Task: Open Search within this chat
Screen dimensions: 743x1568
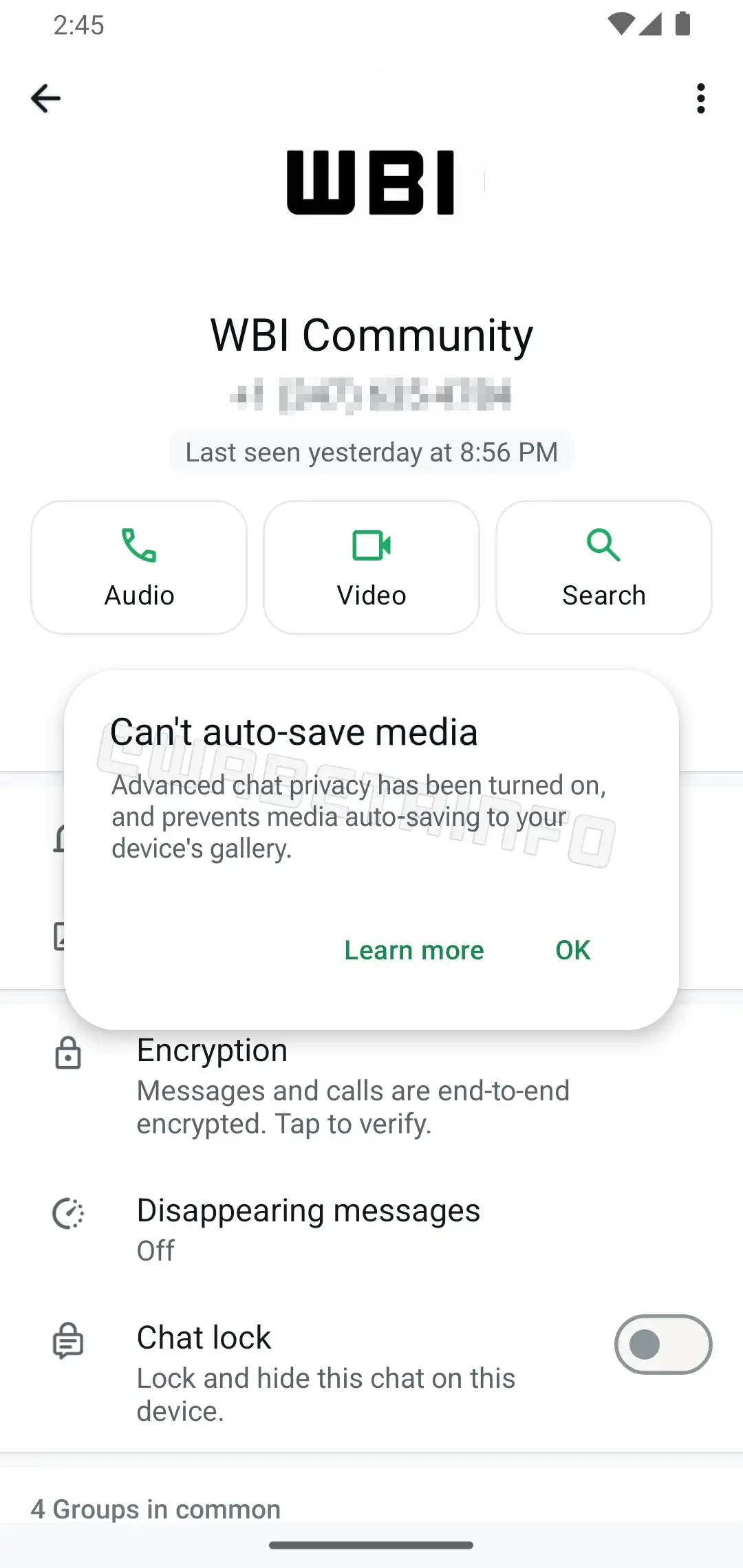Action: pyautogui.click(x=603, y=567)
